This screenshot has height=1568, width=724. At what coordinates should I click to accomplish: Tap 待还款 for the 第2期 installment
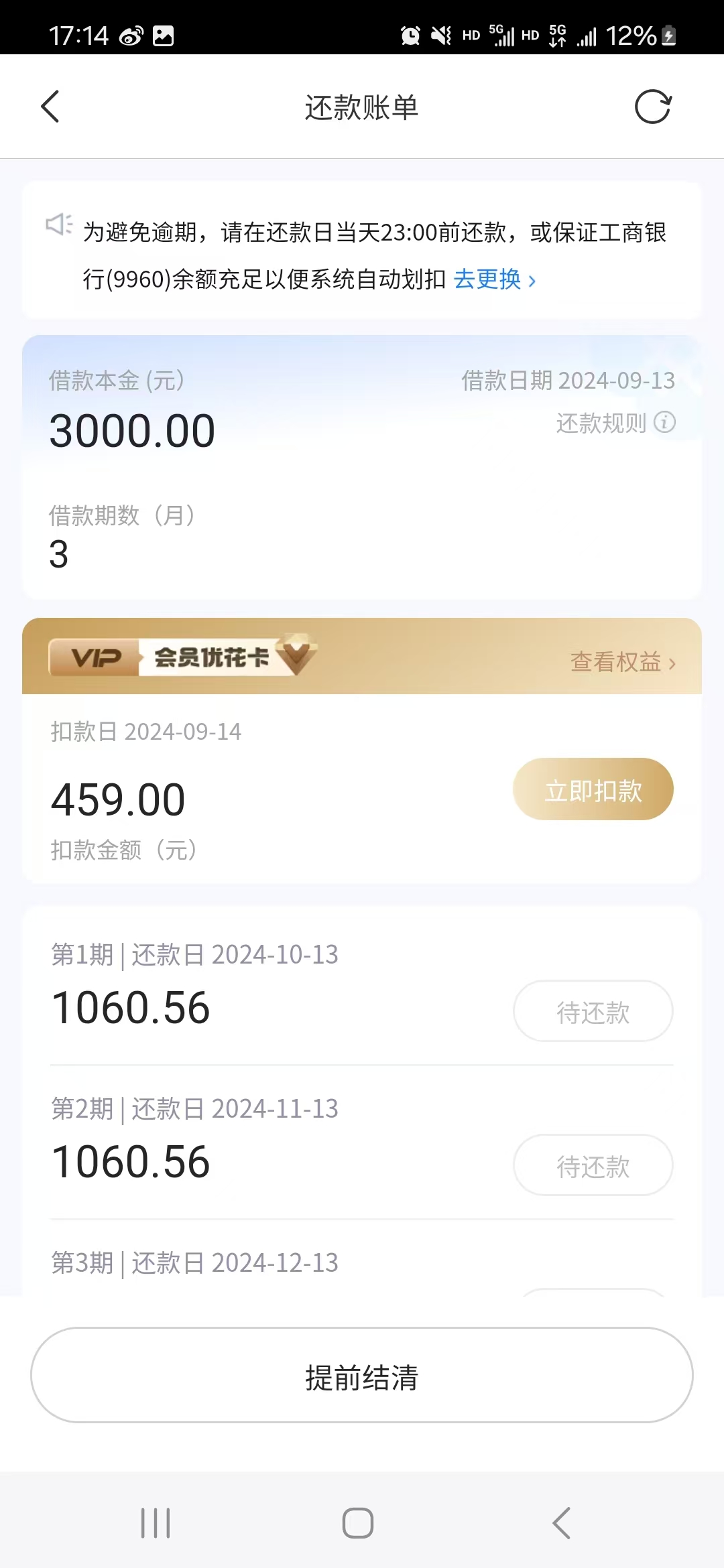point(593,1165)
